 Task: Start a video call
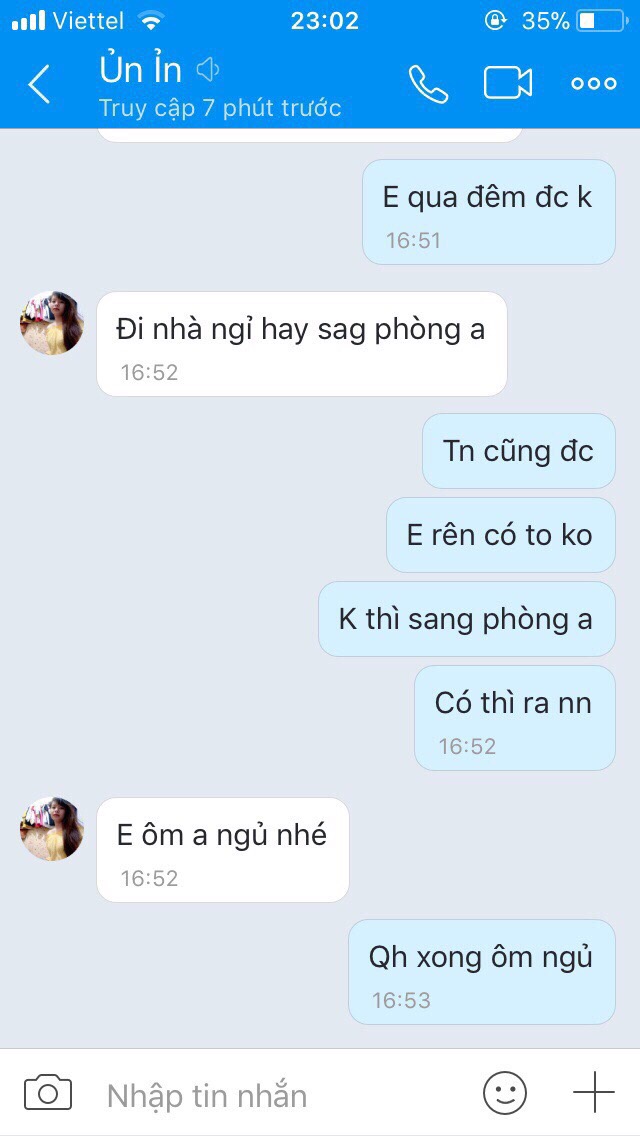[508, 83]
